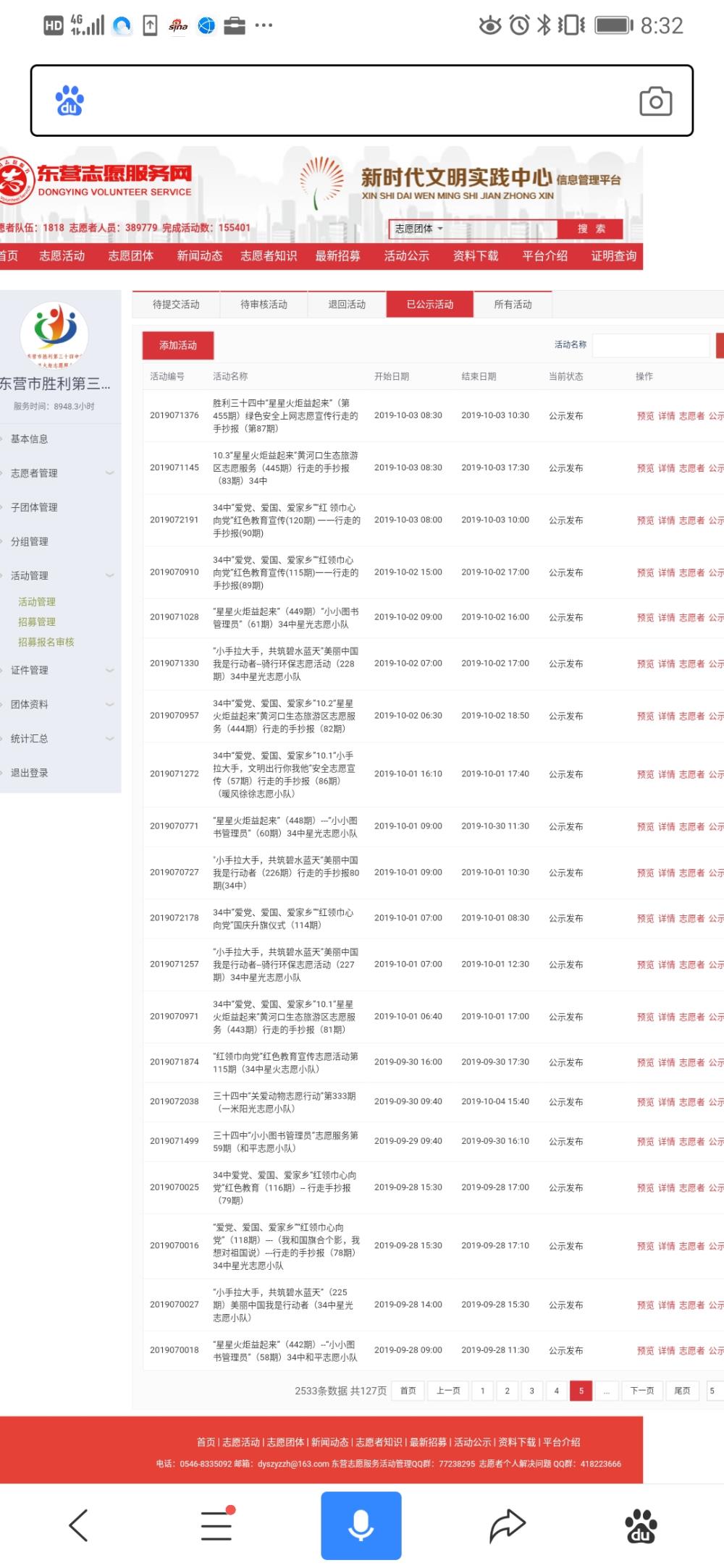Image resolution: width=724 pixels, height=1568 pixels.
Task: Open 志愿活动 in the red navigation bar
Action: [x=62, y=255]
